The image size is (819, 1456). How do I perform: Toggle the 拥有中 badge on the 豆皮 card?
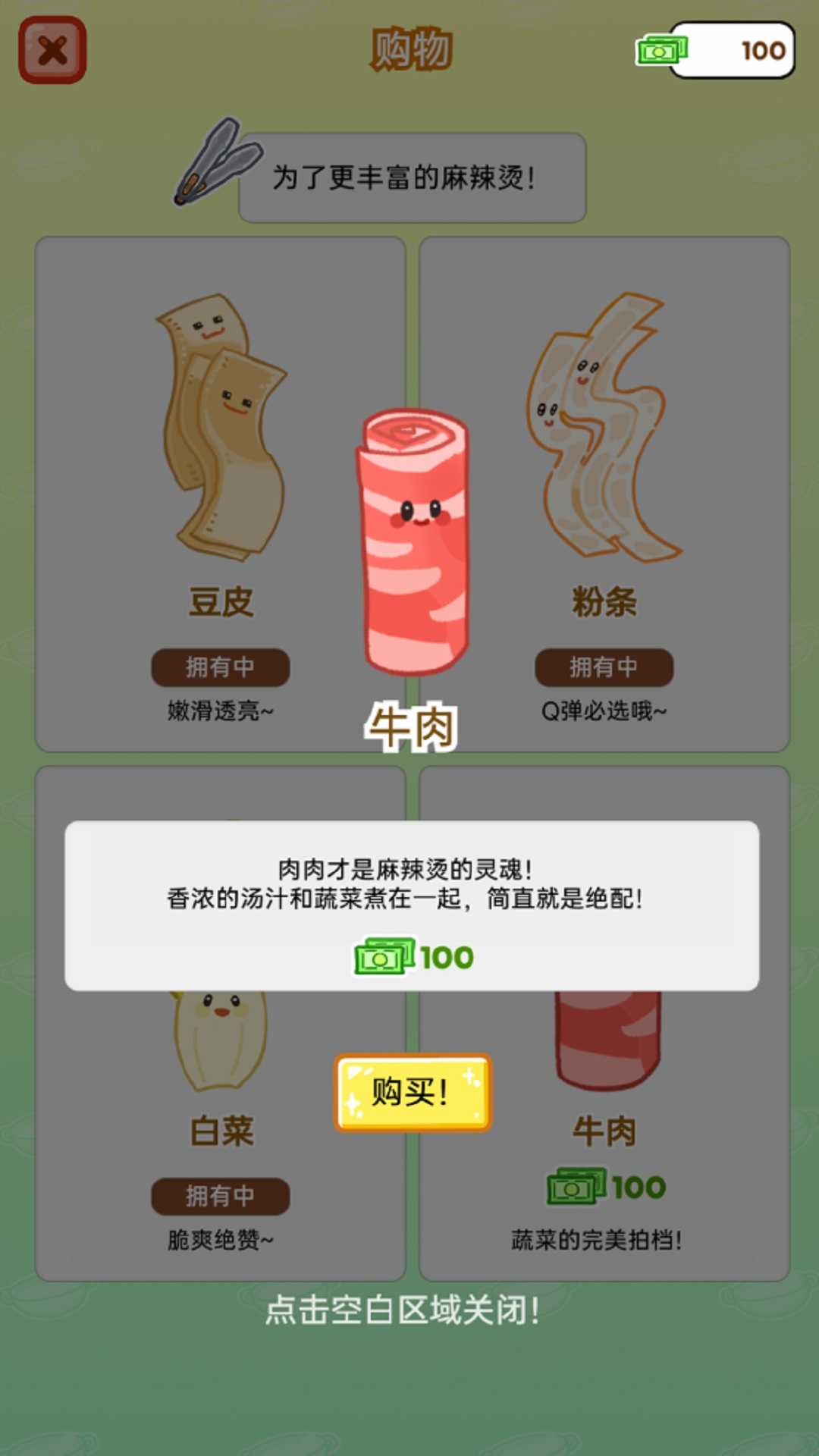tap(221, 666)
